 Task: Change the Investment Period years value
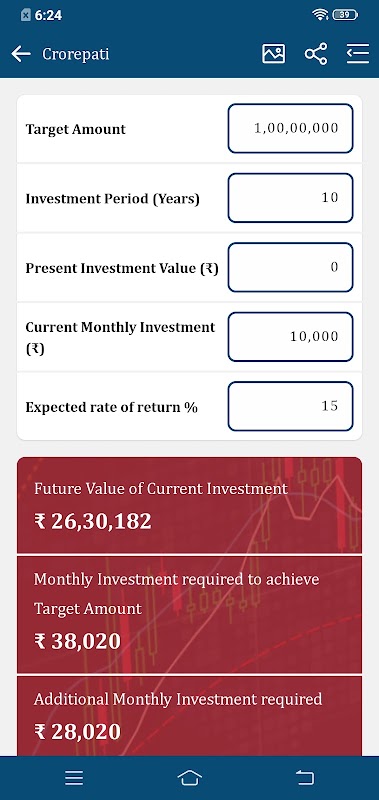click(290, 198)
